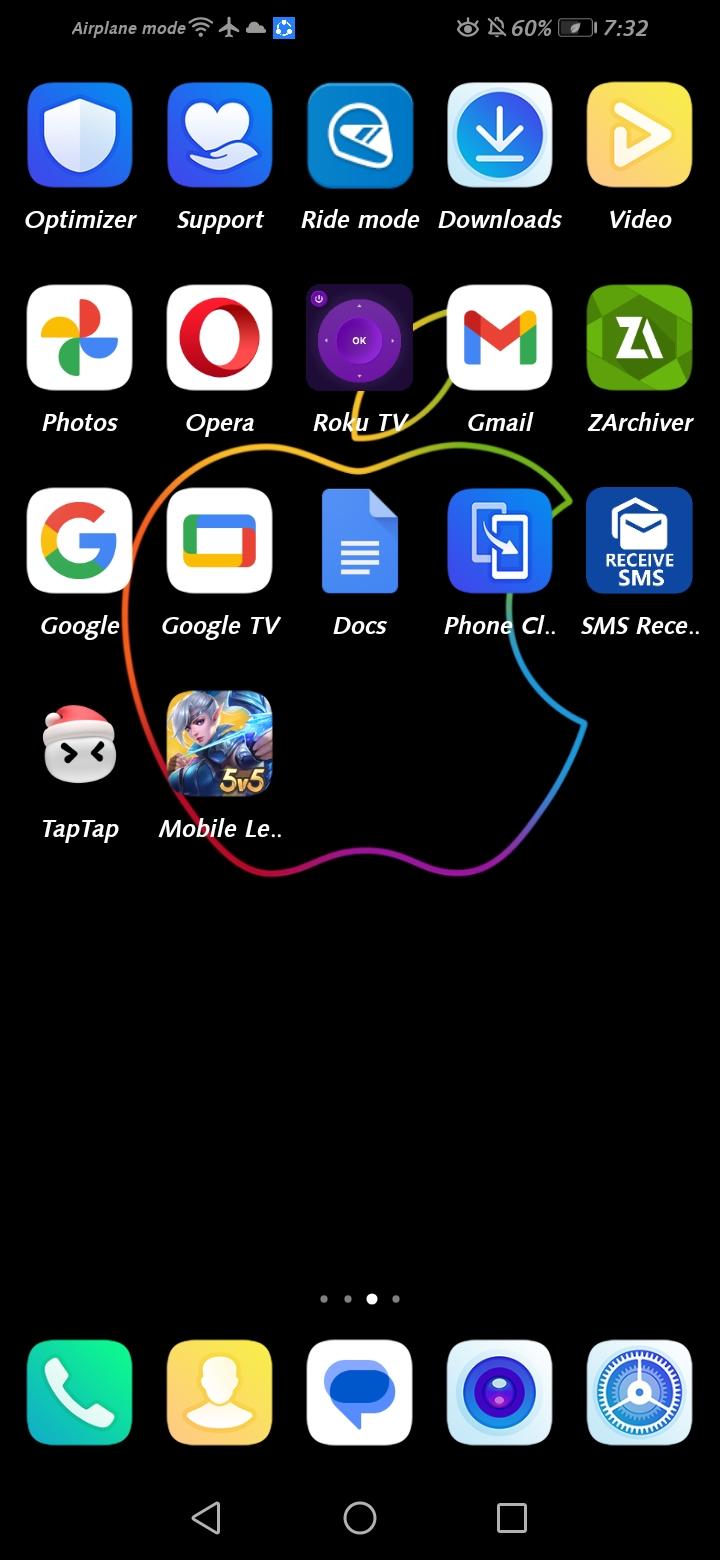Launch Ride mode

coord(360,135)
